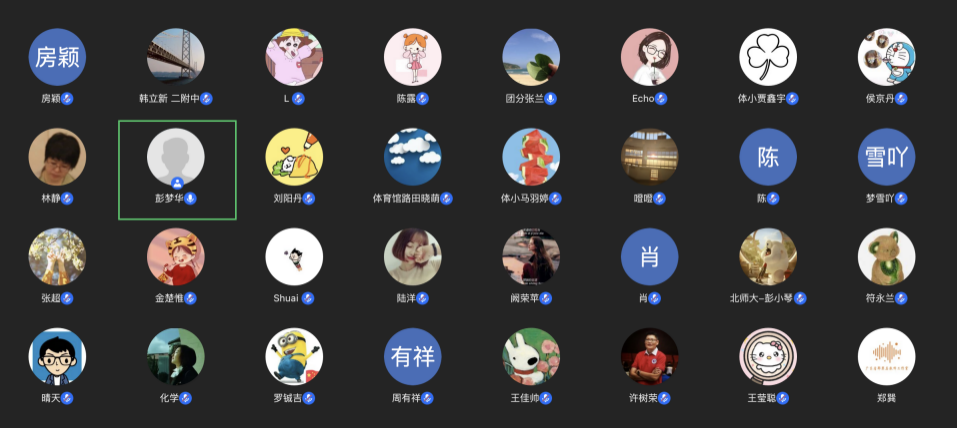Open 侯京丹's participant tile
957x429 pixels.
(x=887, y=57)
